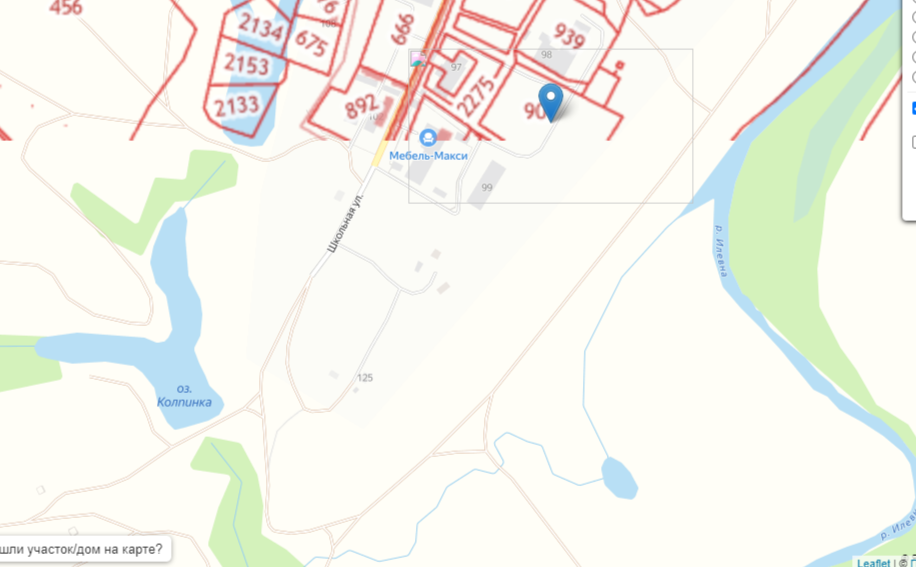
Task: Open the Leaflet attribution link
Action: (x=873, y=562)
